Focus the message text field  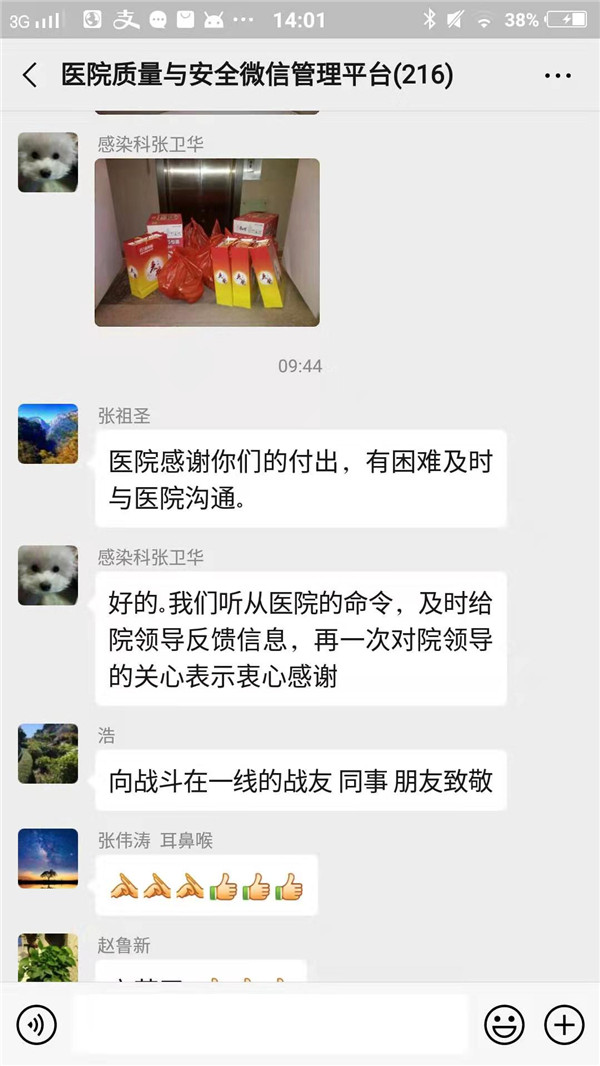point(270,1024)
